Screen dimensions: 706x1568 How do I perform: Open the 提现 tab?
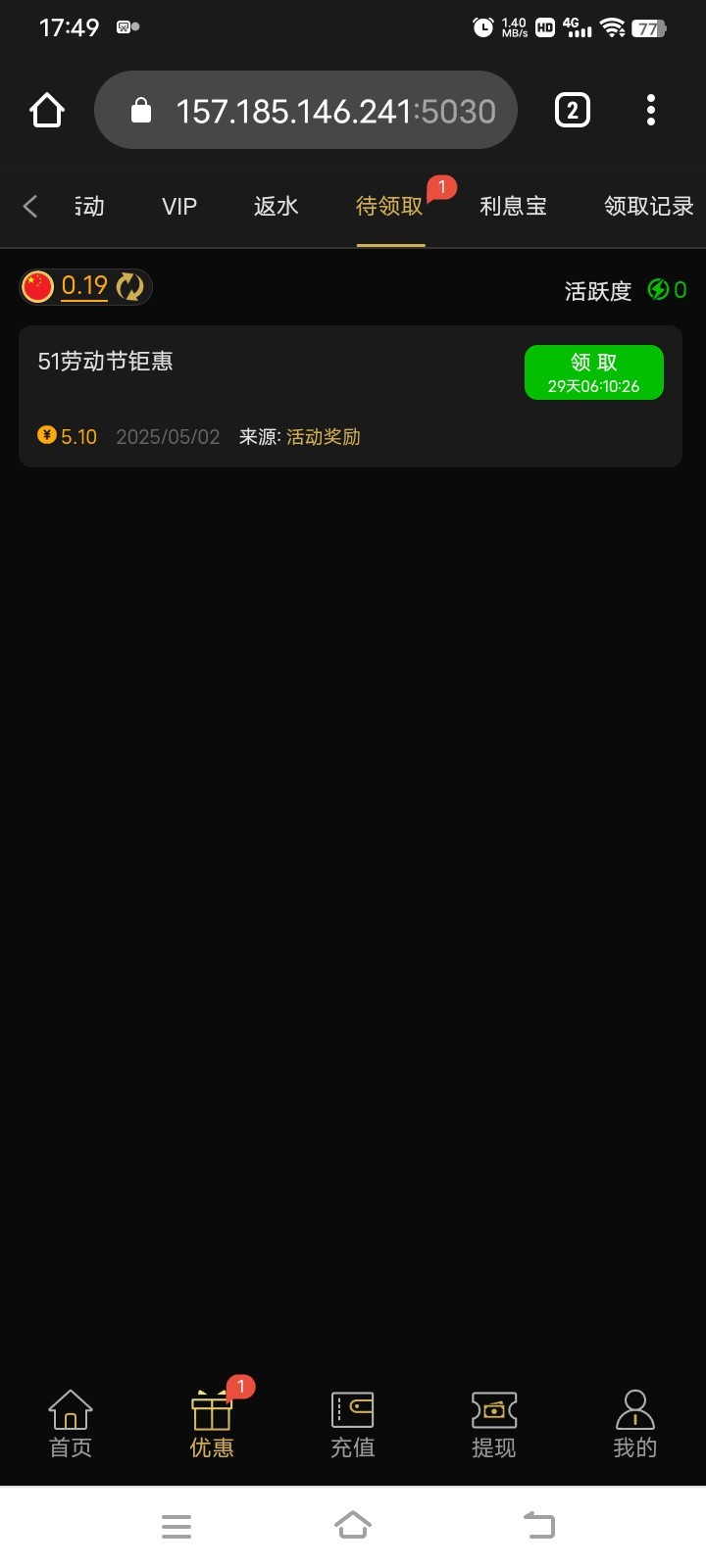[x=493, y=1424]
